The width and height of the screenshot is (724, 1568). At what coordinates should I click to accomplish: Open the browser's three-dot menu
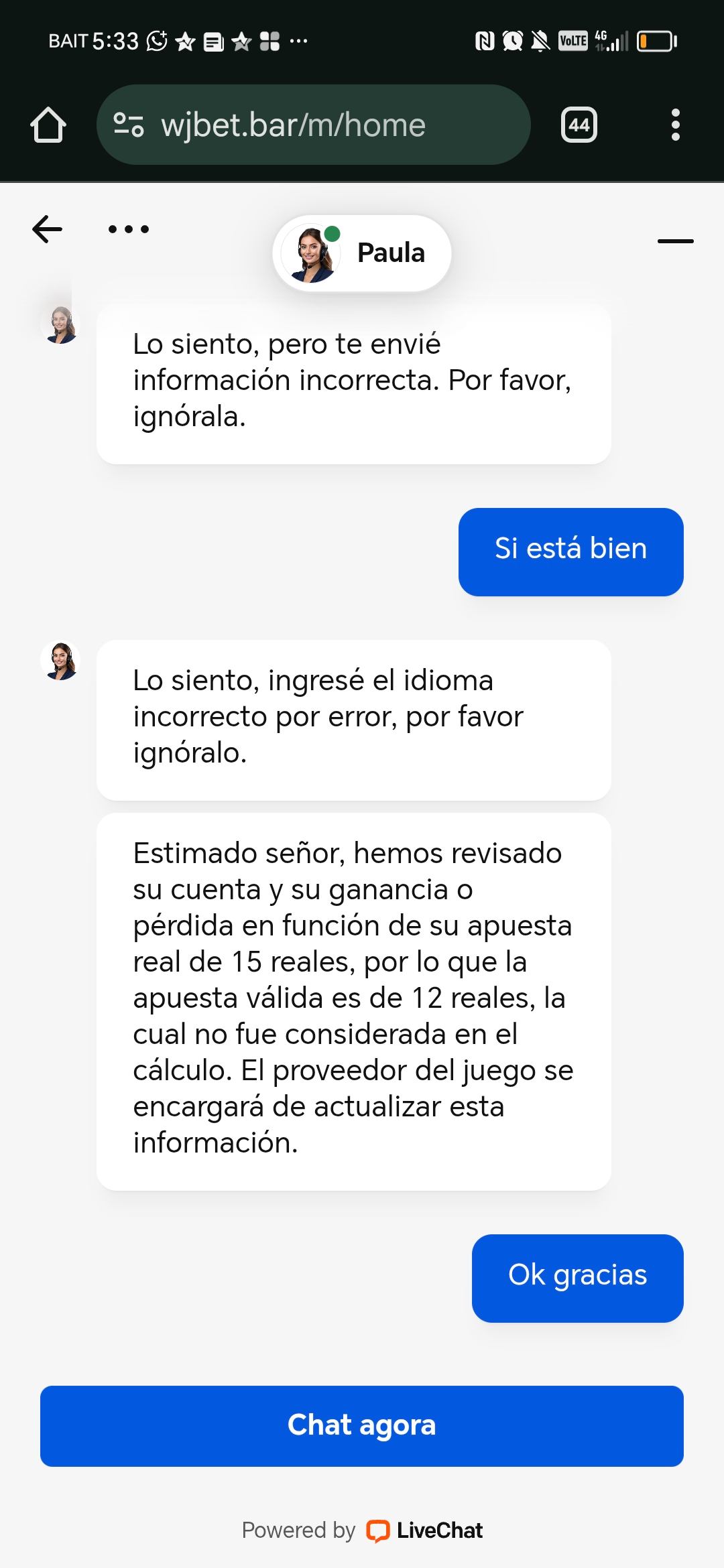(x=675, y=125)
